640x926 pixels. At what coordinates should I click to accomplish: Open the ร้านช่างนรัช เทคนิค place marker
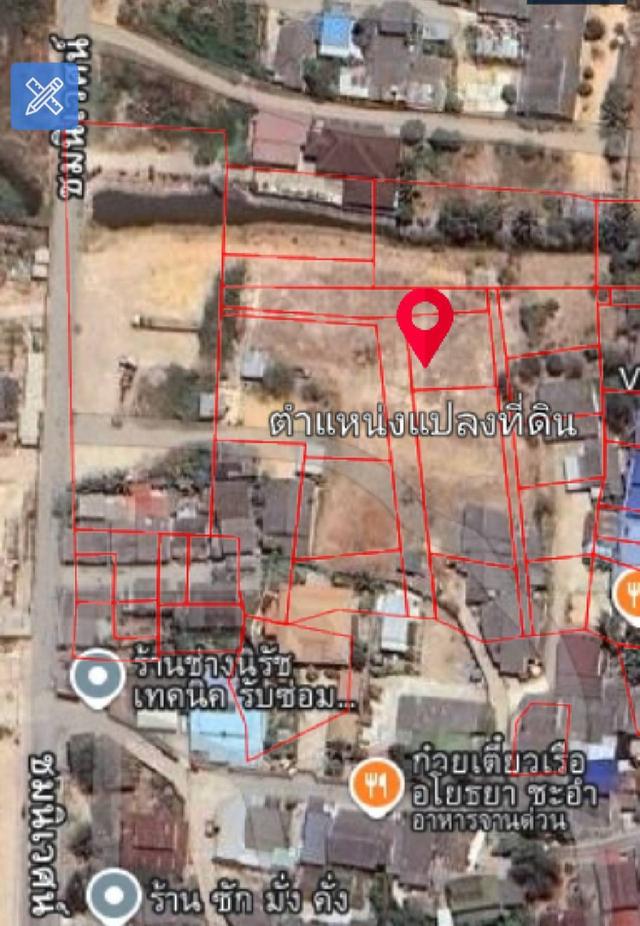(98, 676)
